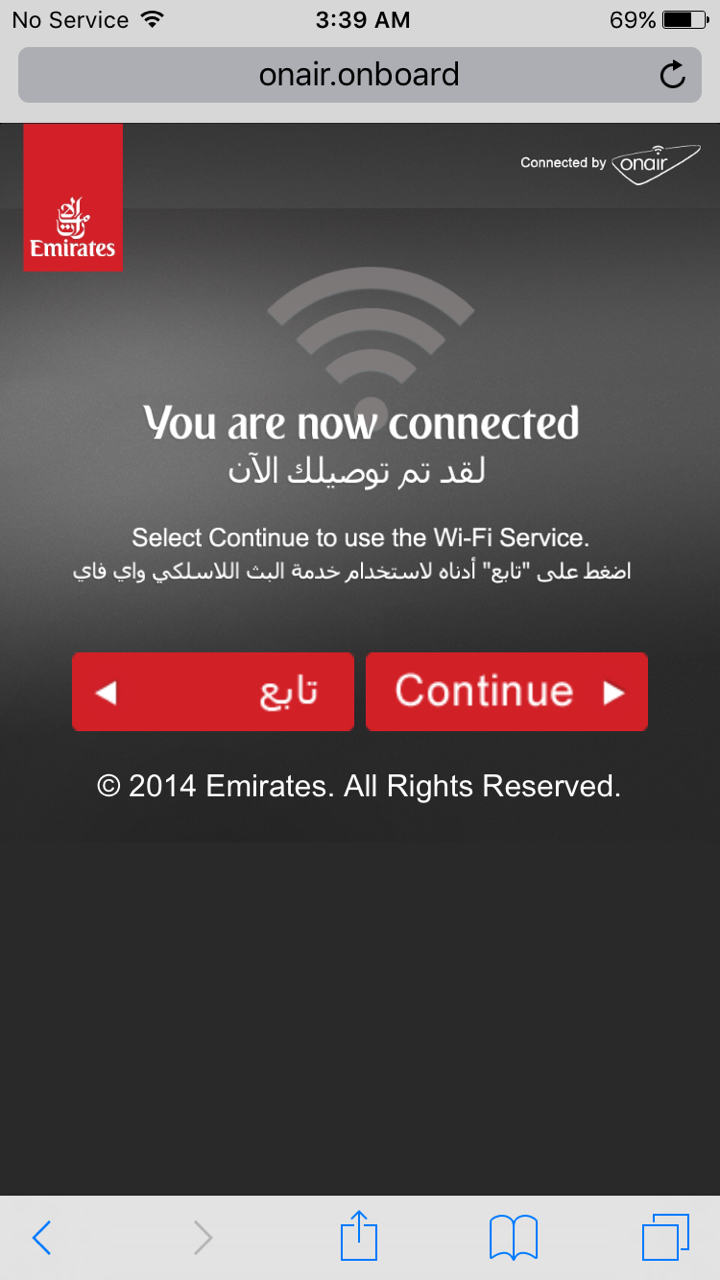The width and height of the screenshot is (720, 1280).
Task: Reload the onair.onboard page
Action: click(x=673, y=75)
